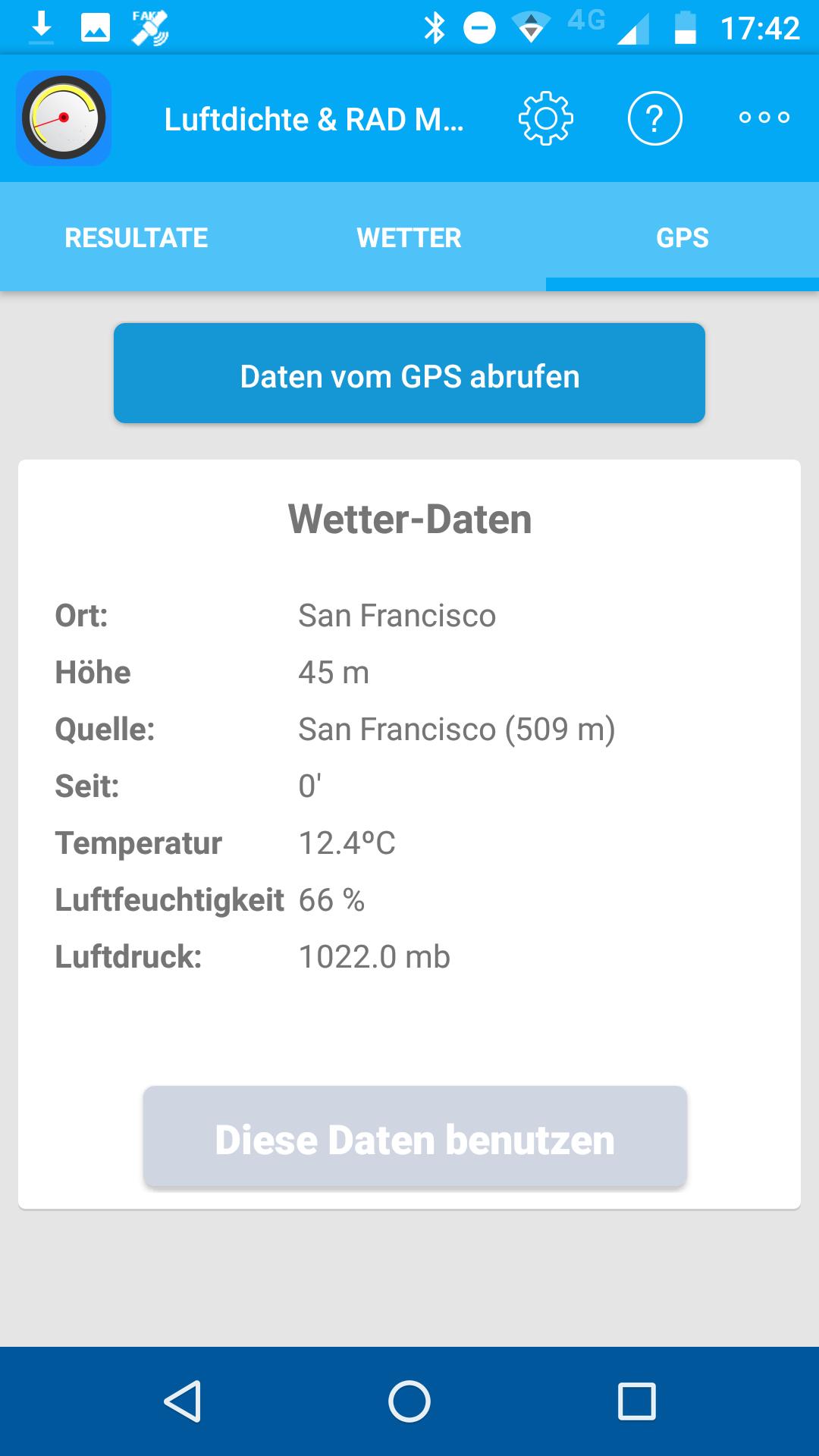Screen dimensions: 819x1456
Task: Go back using the system back button
Action: (182, 1401)
